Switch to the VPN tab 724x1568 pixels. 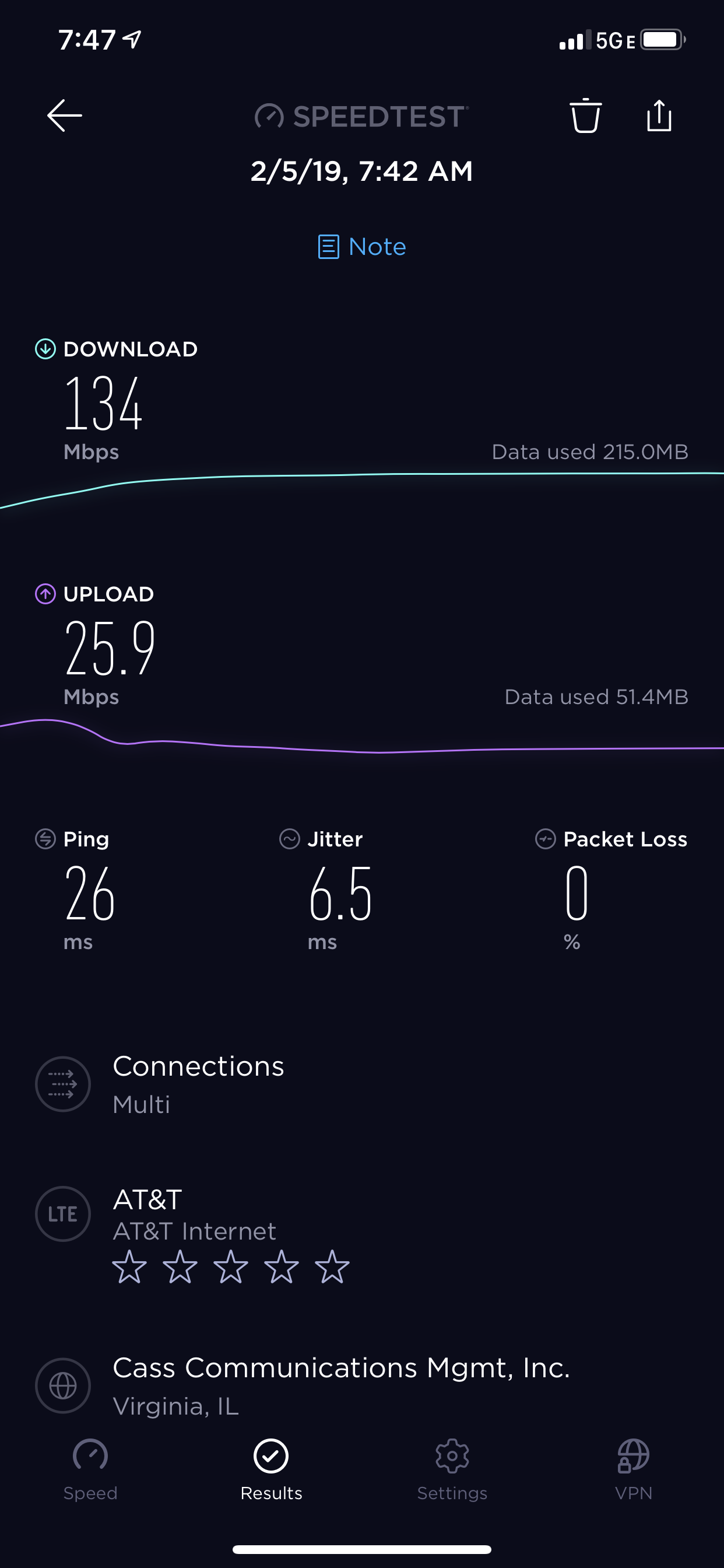pyautogui.click(x=633, y=1470)
